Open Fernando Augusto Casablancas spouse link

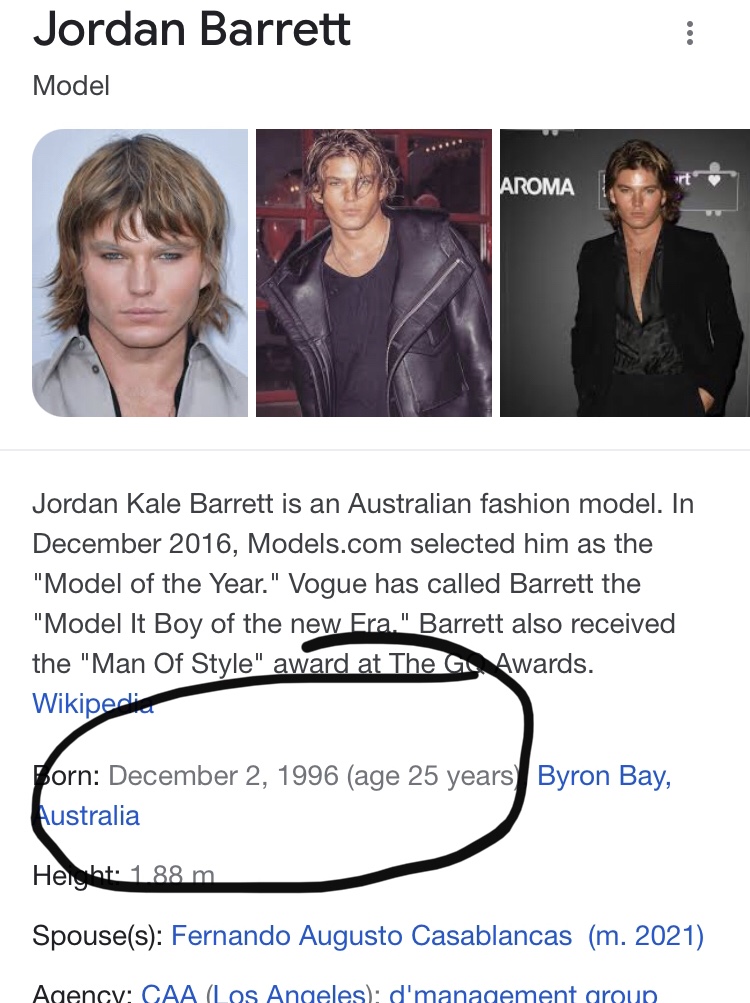372,936
